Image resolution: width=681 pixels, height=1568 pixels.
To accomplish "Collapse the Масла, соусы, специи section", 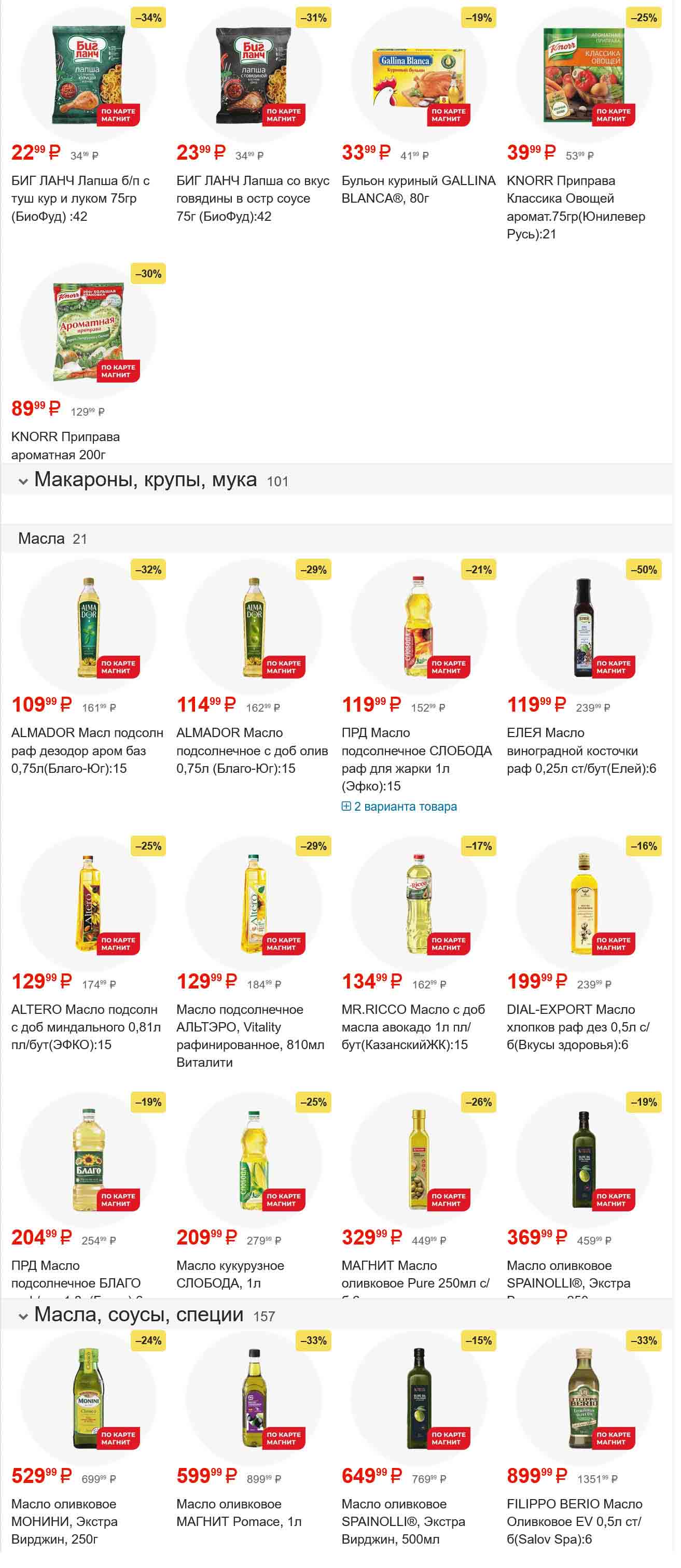I will (23, 1316).
